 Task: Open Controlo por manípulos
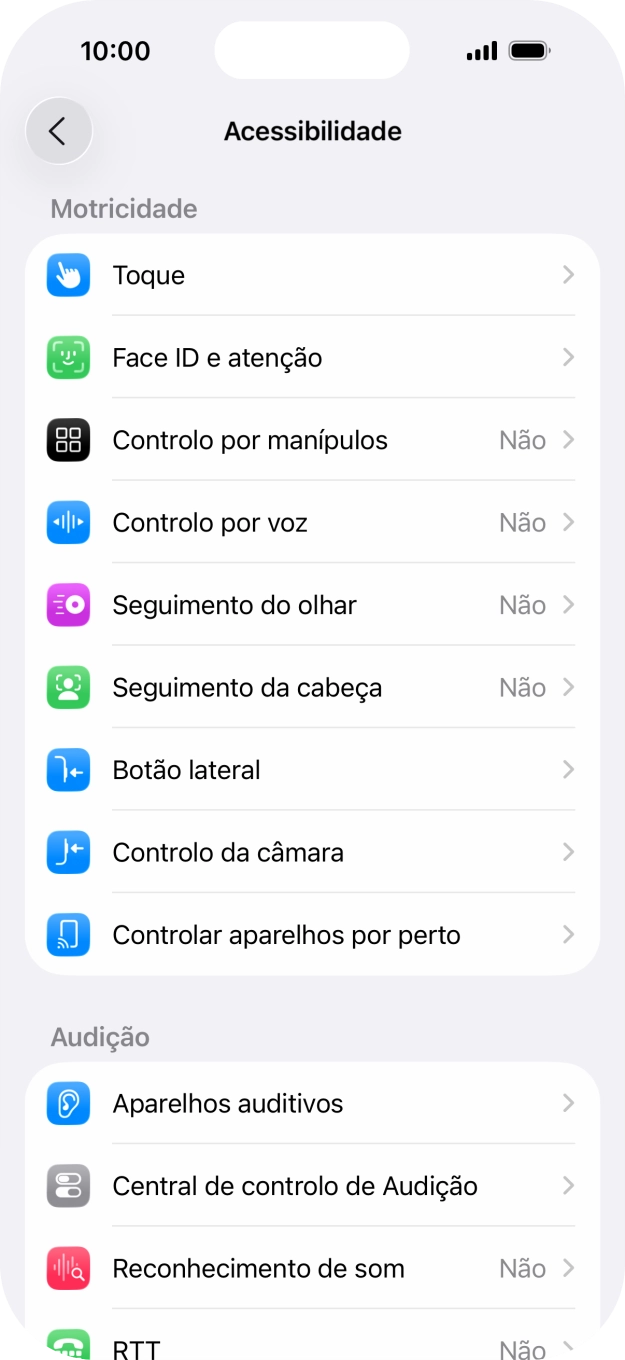pyautogui.click(x=312, y=440)
